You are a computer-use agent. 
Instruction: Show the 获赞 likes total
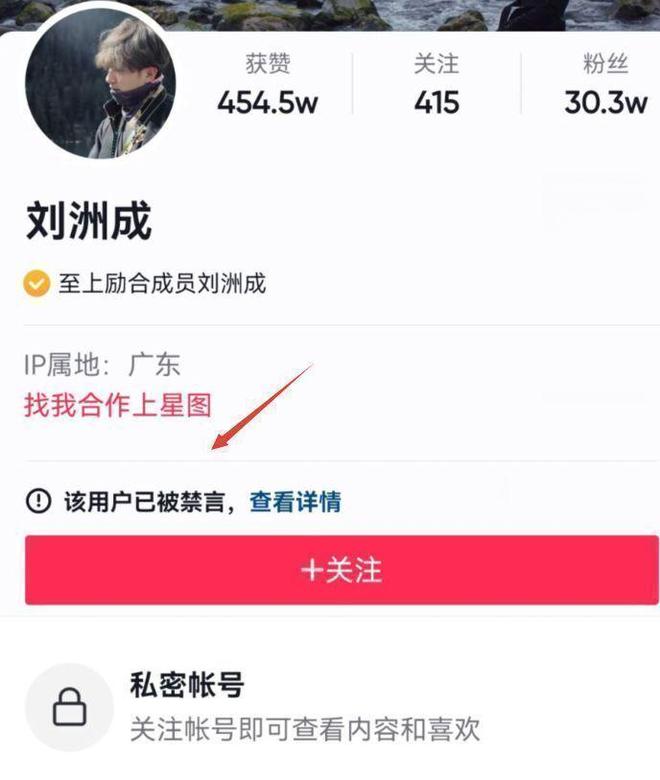[267, 86]
